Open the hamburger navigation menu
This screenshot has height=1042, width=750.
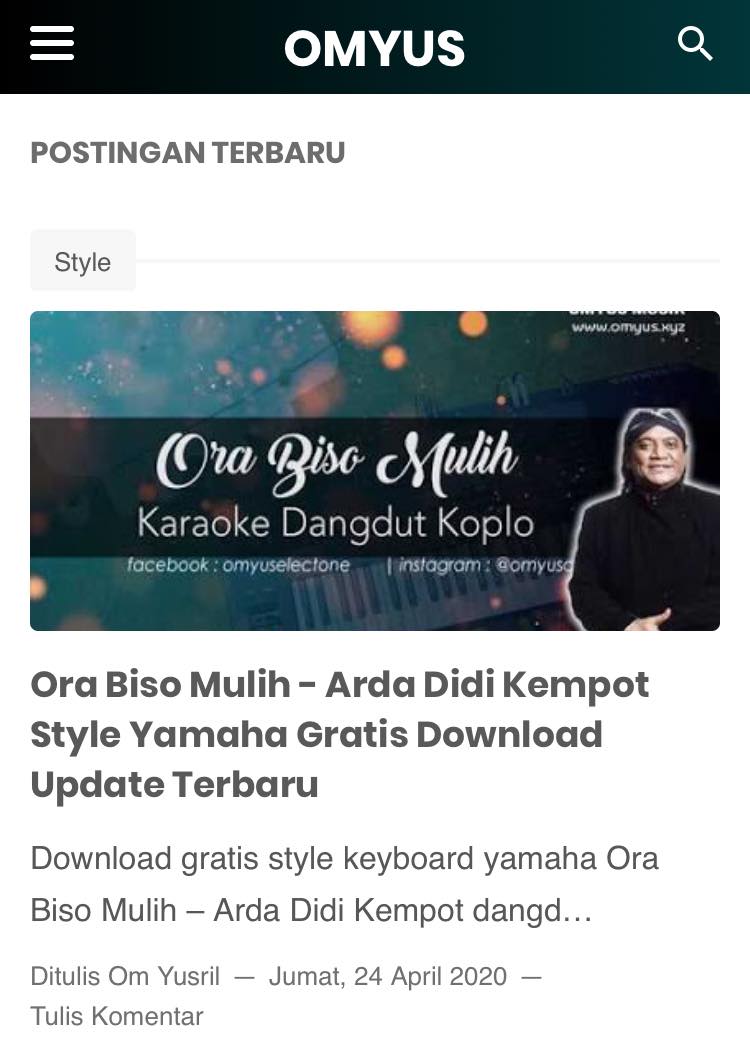pos(52,44)
